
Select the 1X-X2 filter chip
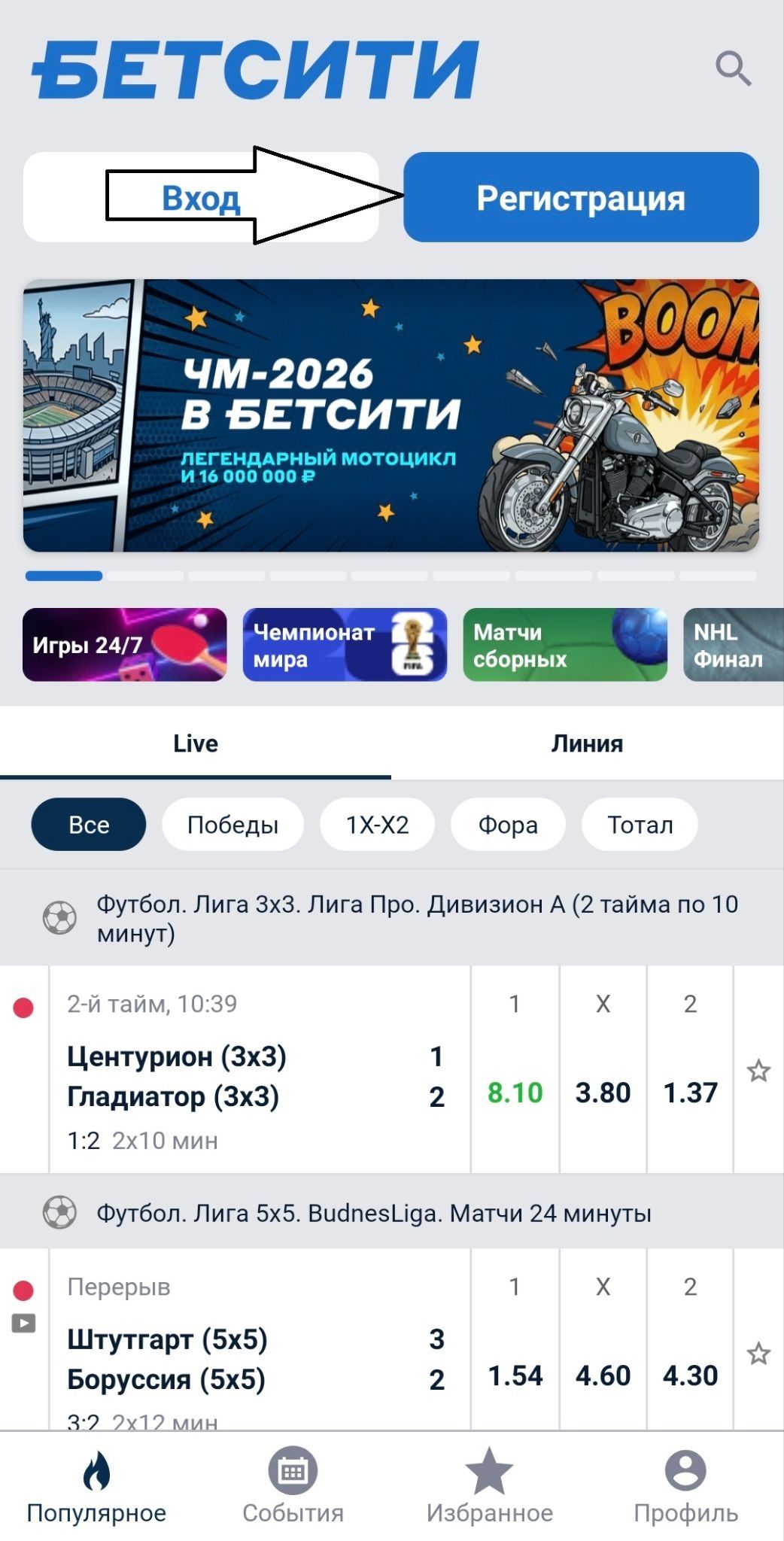tap(377, 825)
